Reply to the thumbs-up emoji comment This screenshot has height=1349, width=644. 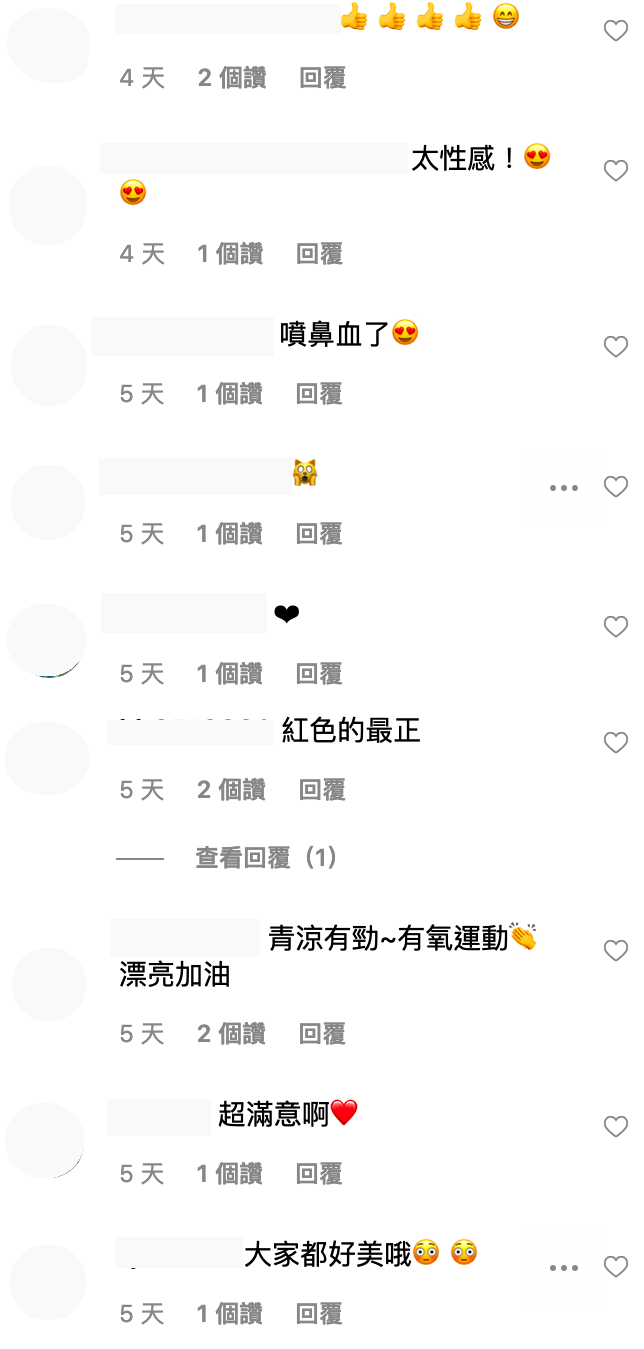[x=322, y=78]
